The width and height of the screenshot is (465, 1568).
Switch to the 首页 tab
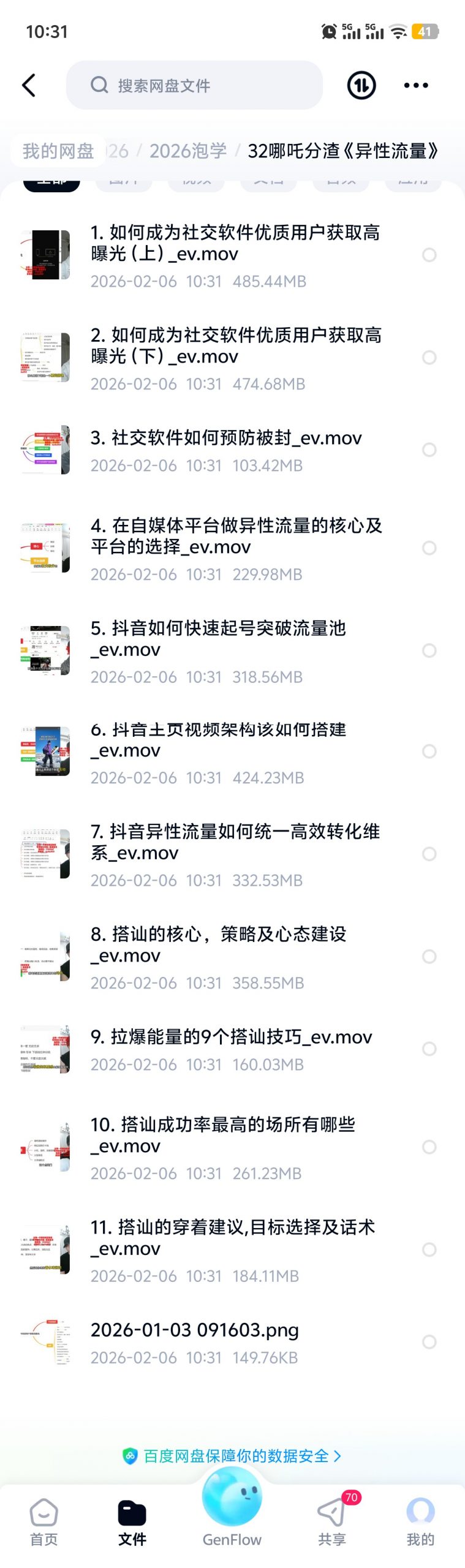click(x=44, y=1522)
